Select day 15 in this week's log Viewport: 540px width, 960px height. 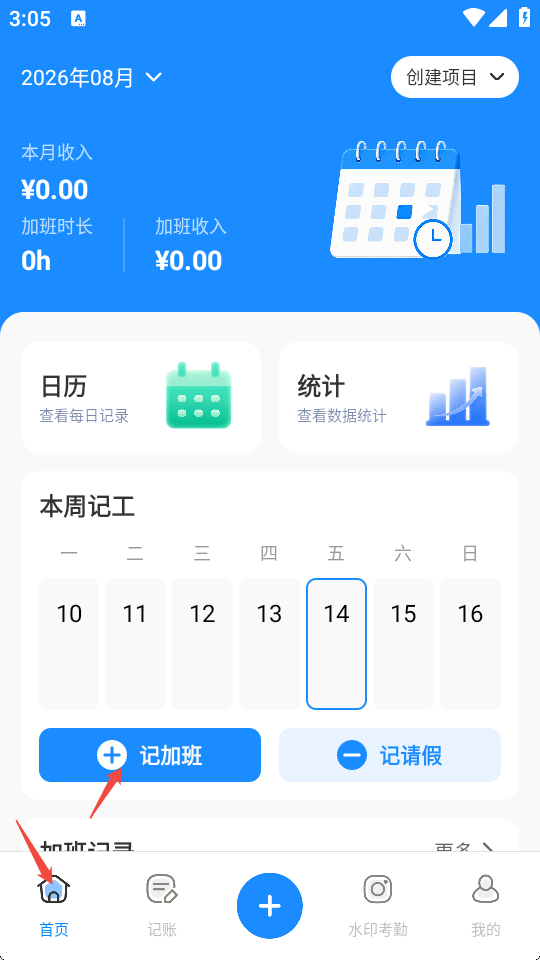click(x=403, y=643)
